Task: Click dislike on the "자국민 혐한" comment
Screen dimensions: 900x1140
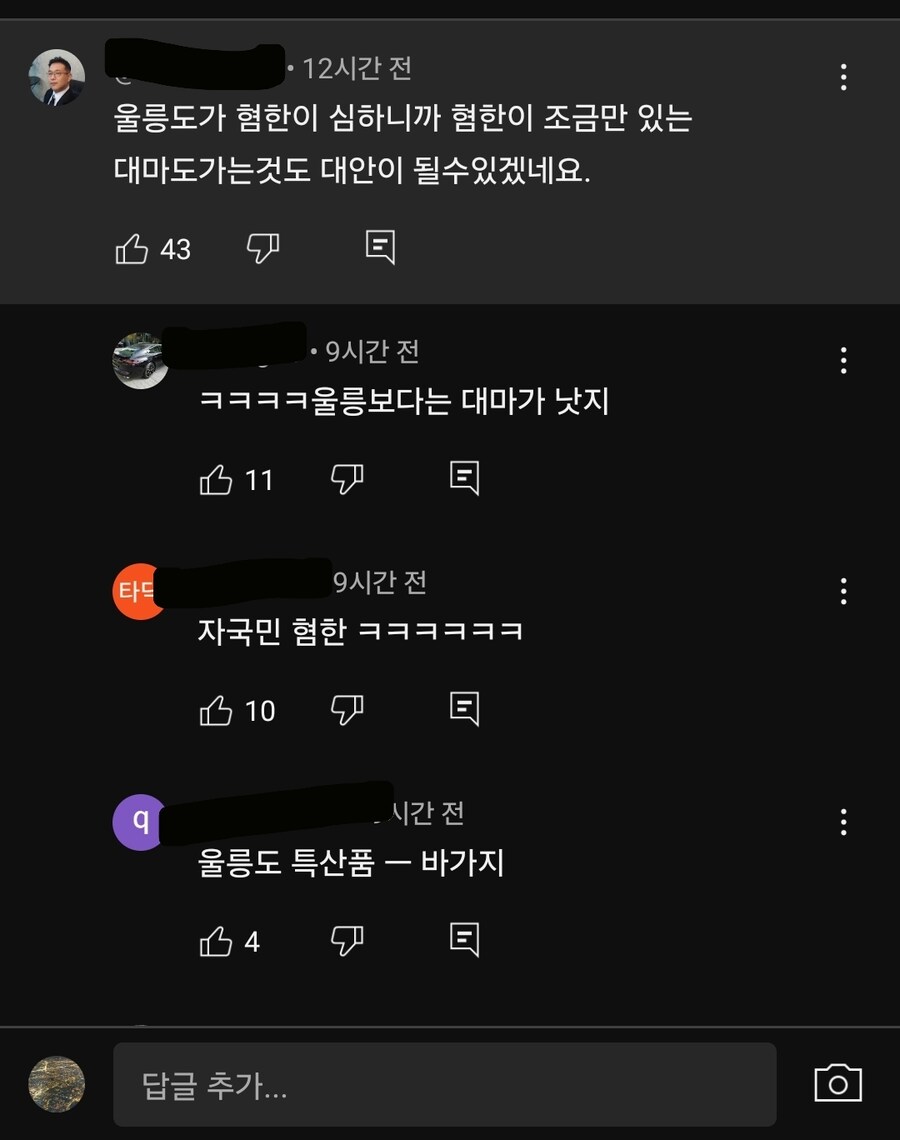Action: pos(348,708)
